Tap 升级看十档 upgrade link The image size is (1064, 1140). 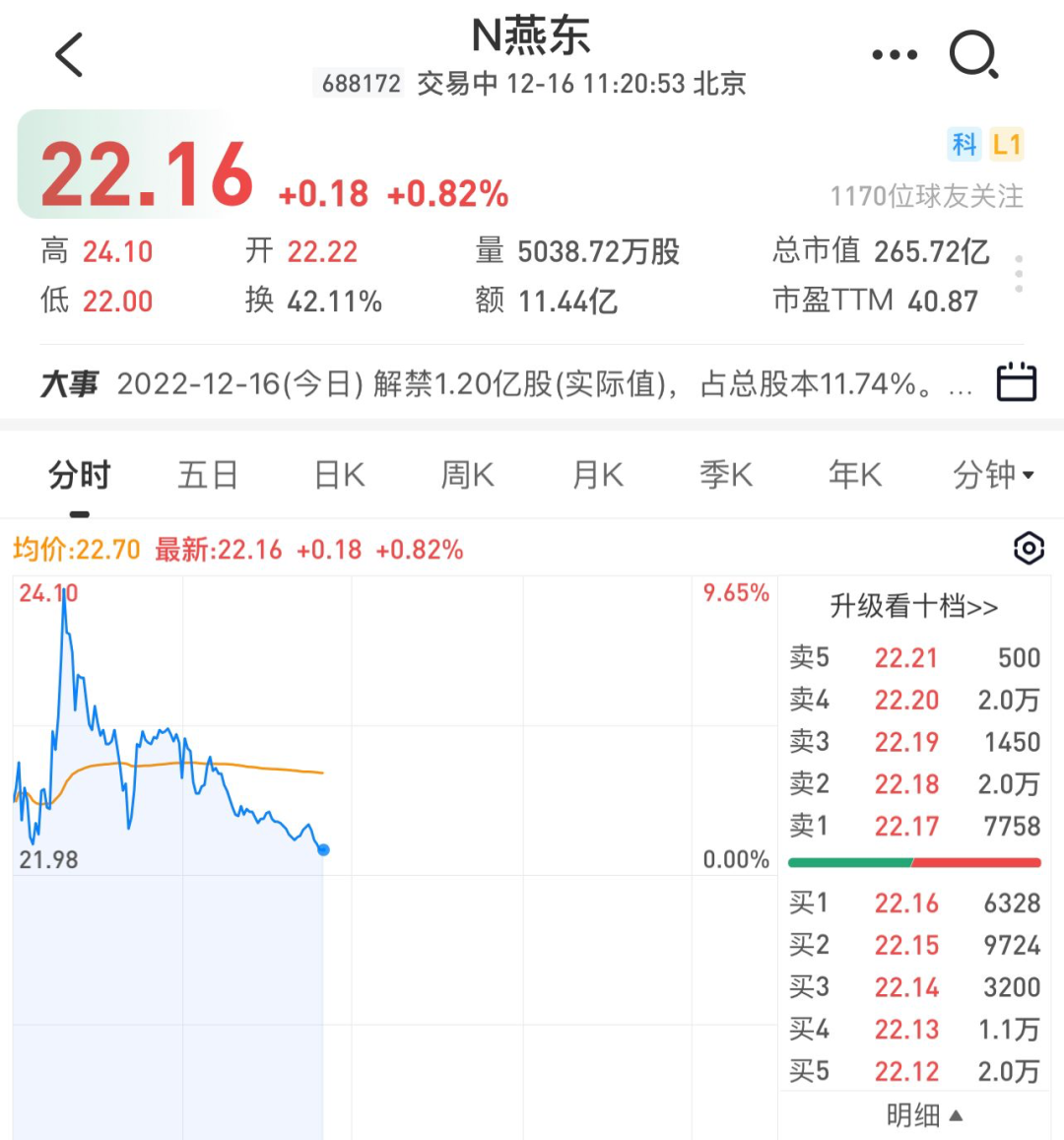[913, 606]
